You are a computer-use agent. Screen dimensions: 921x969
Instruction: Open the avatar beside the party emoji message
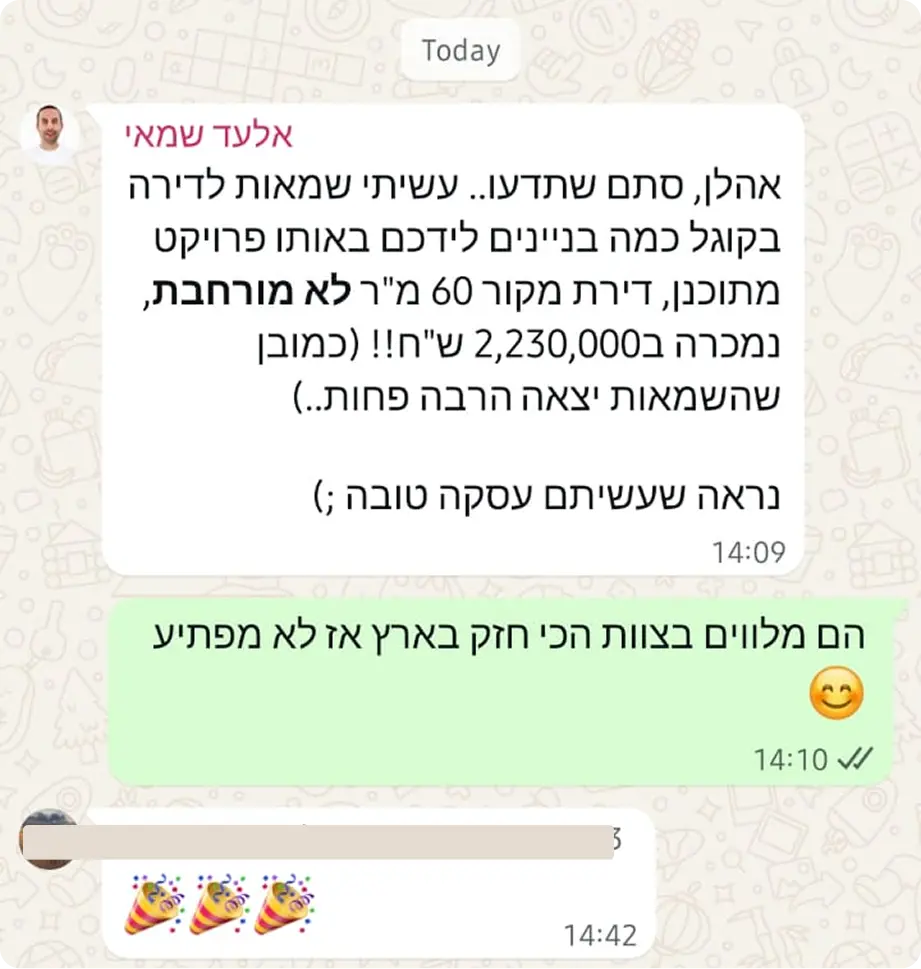pyautogui.click(x=48, y=838)
